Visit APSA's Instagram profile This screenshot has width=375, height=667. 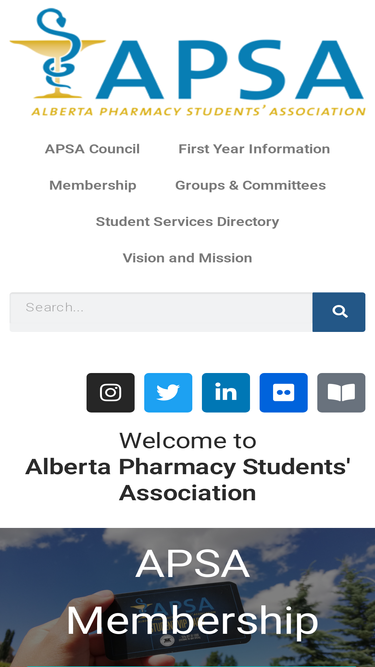tap(111, 393)
